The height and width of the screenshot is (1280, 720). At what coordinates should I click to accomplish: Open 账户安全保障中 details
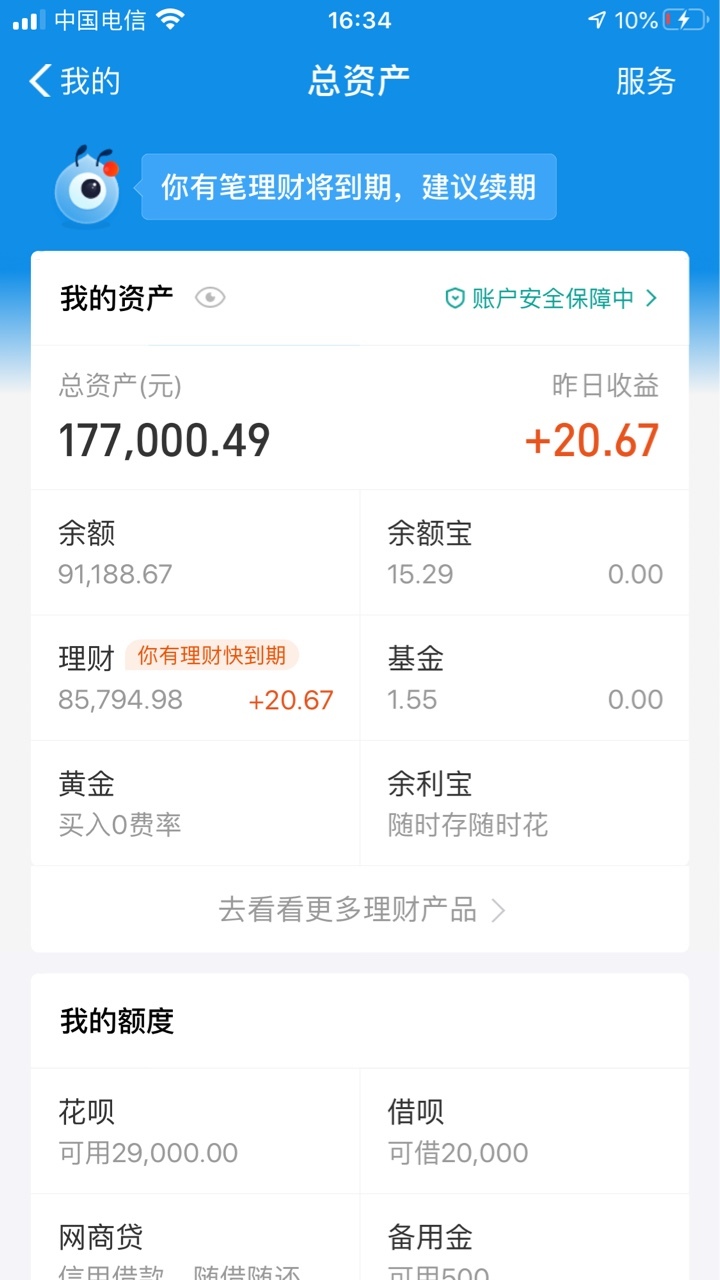(x=551, y=298)
